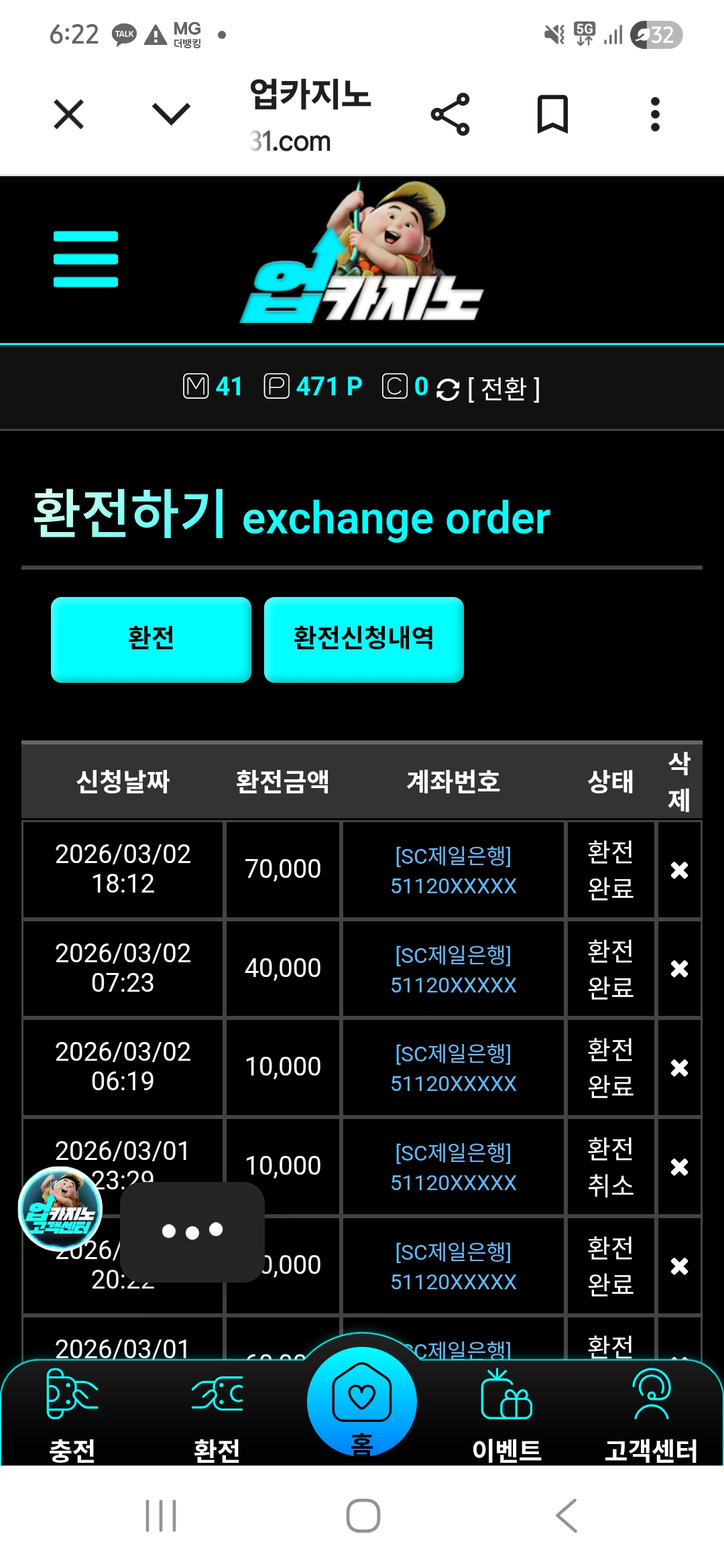This screenshot has width=724, height=1568.
Task: Tap the system back button
Action: 566,1516
